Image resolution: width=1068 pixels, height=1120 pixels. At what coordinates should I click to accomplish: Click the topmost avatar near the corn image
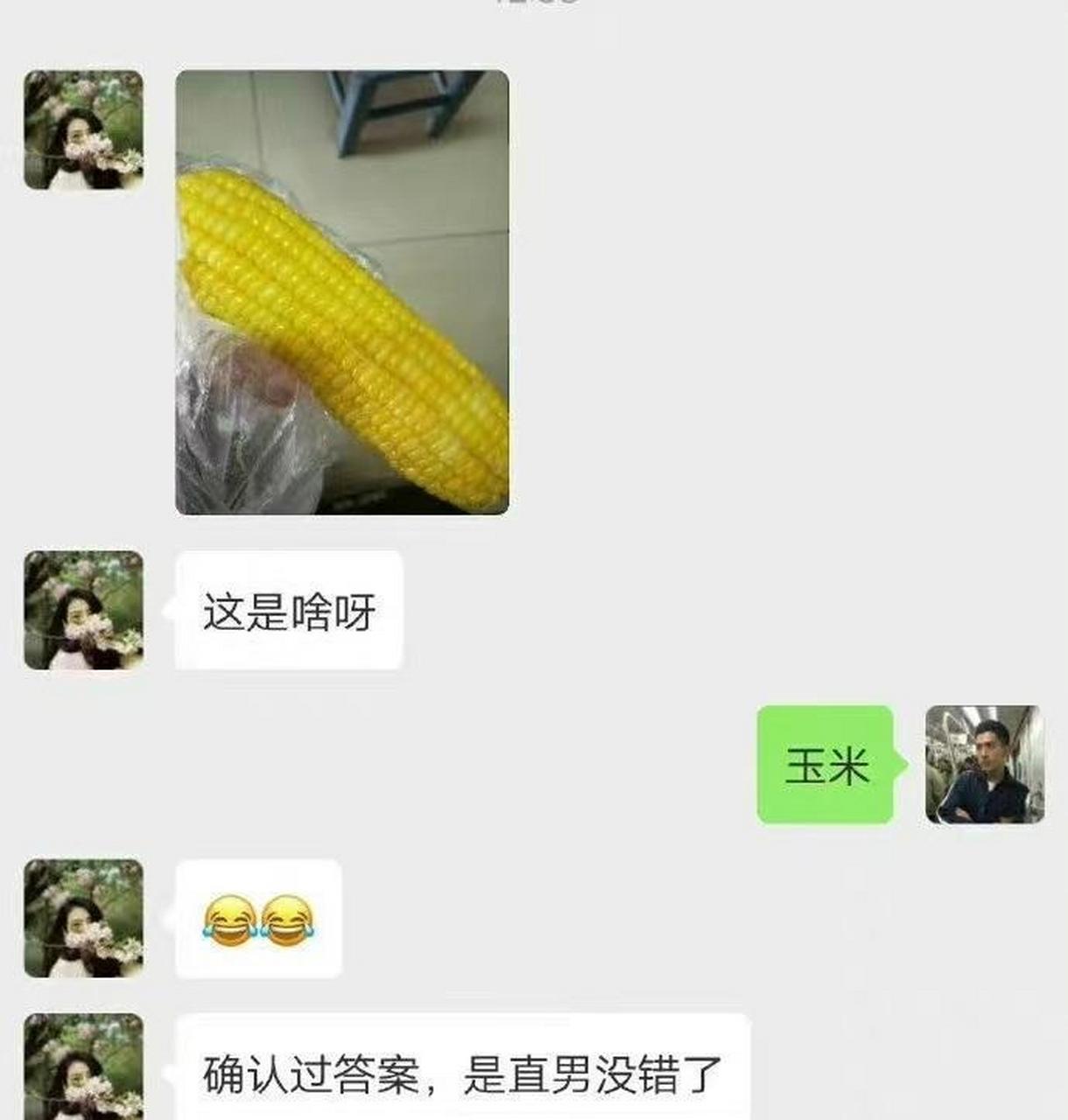pos(83,127)
